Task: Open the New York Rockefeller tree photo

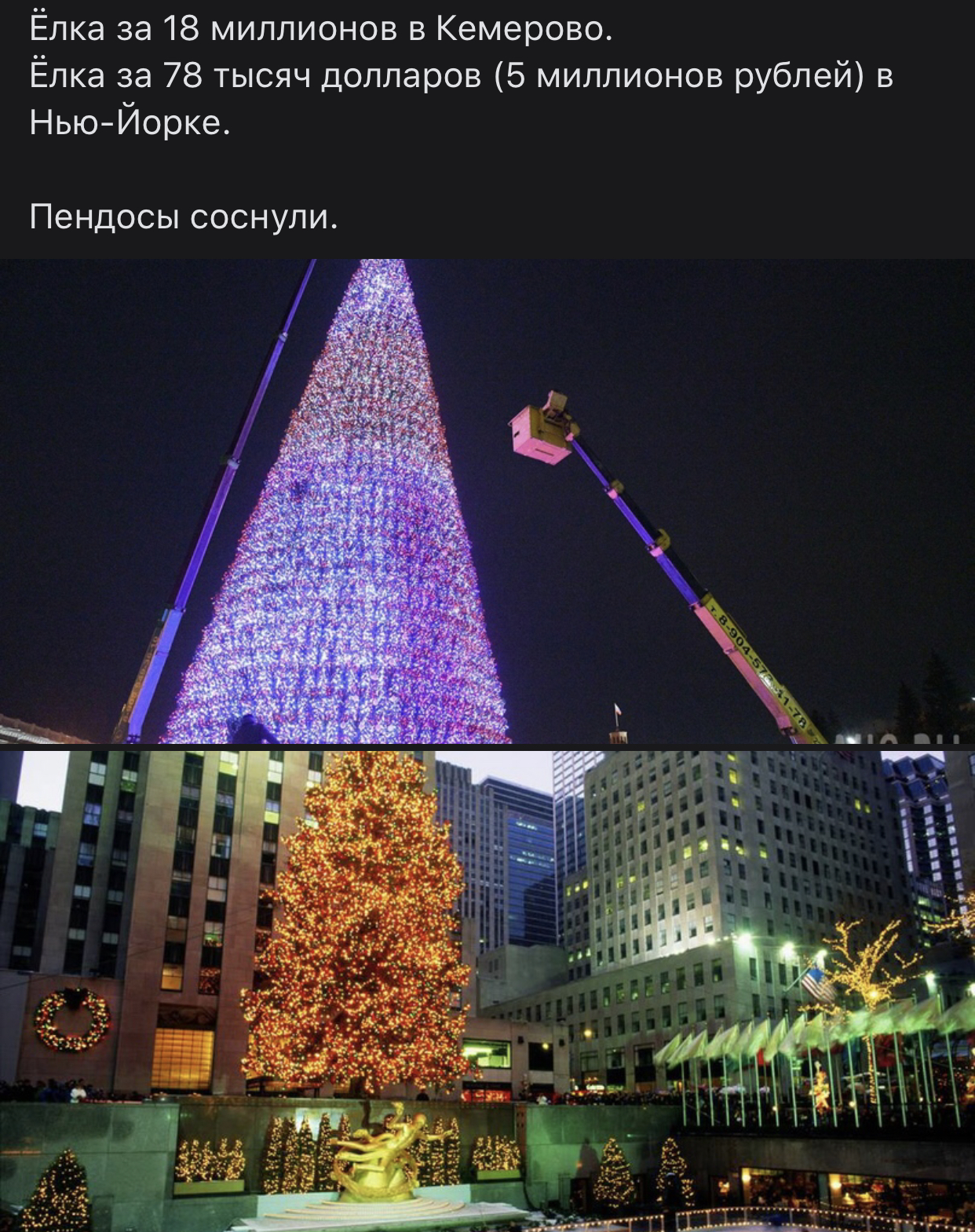Action: pyautogui.click(x=487, y=990)
